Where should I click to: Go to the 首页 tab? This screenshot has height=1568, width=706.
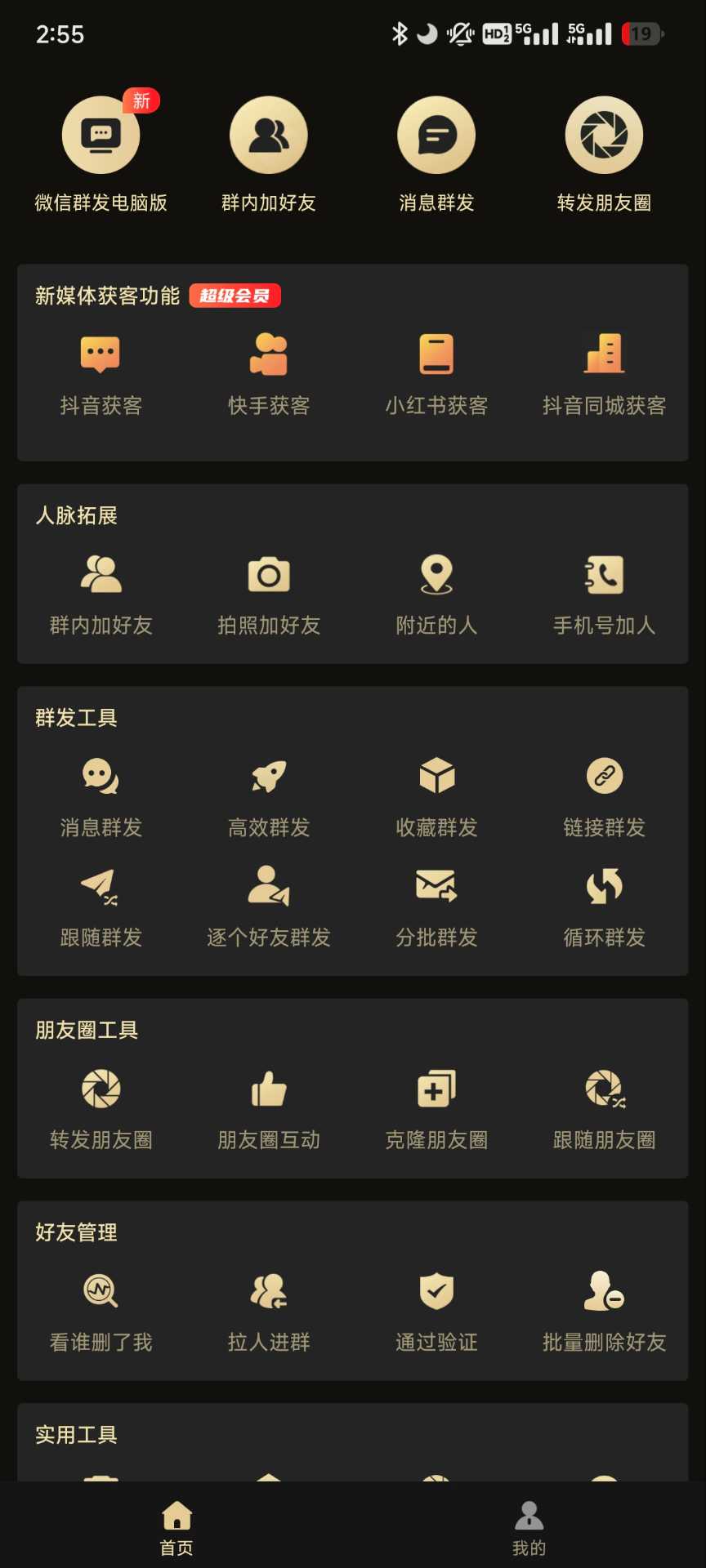coord(176,1526)
